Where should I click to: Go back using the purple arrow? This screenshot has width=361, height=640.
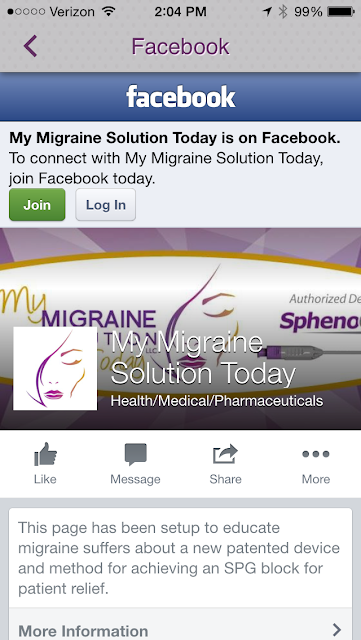coord(30,46)
